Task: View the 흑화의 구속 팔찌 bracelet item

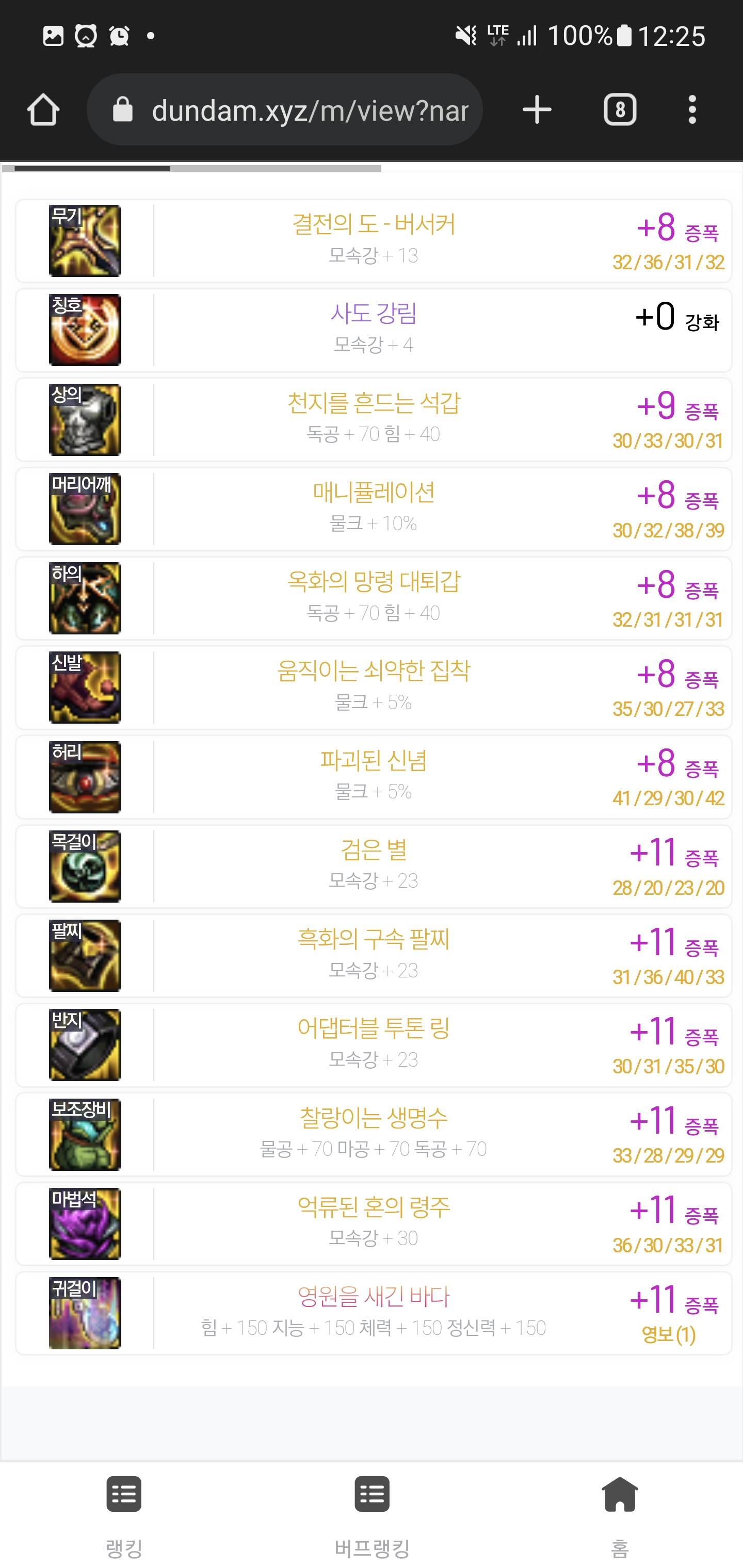Action: click(373, 955)
